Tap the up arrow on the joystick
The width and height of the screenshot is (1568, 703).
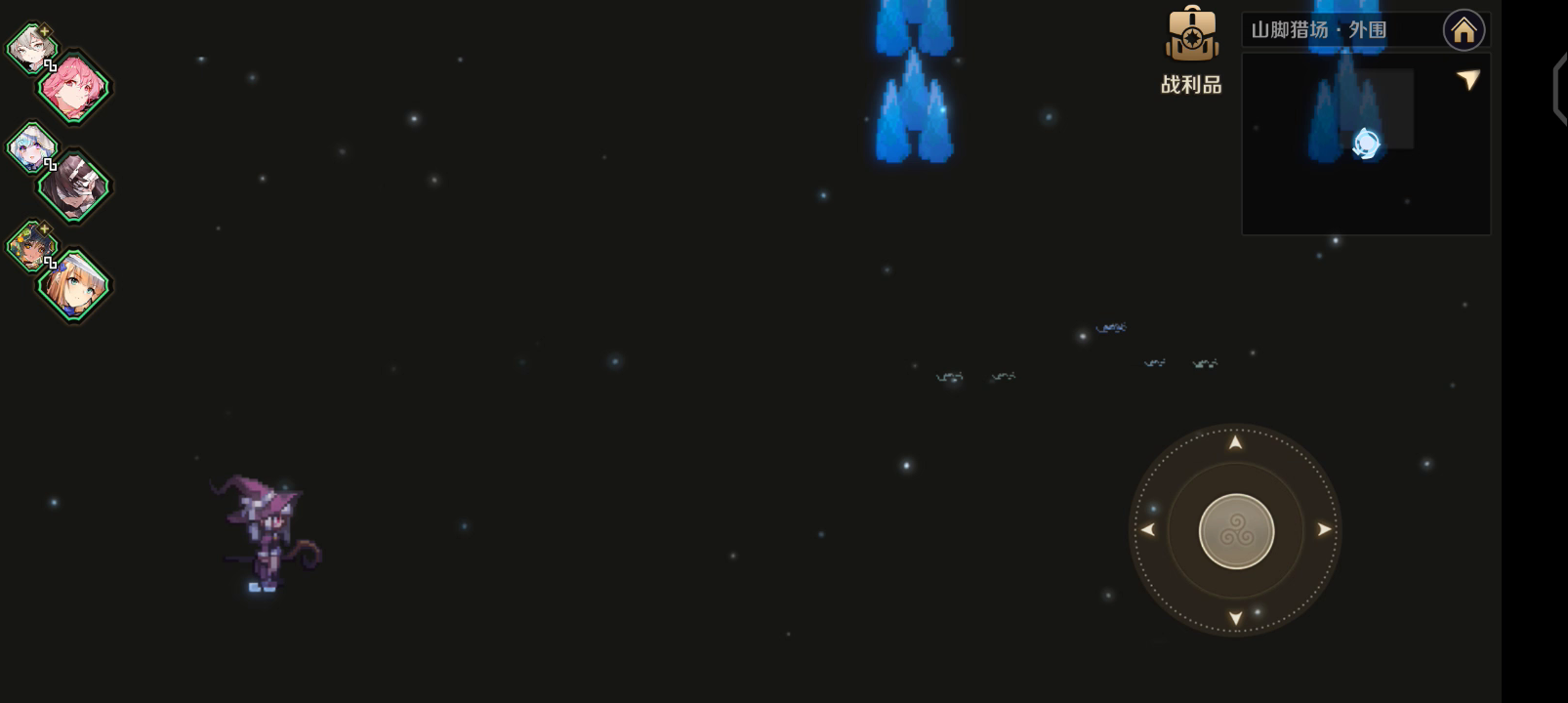point(1235,443)
